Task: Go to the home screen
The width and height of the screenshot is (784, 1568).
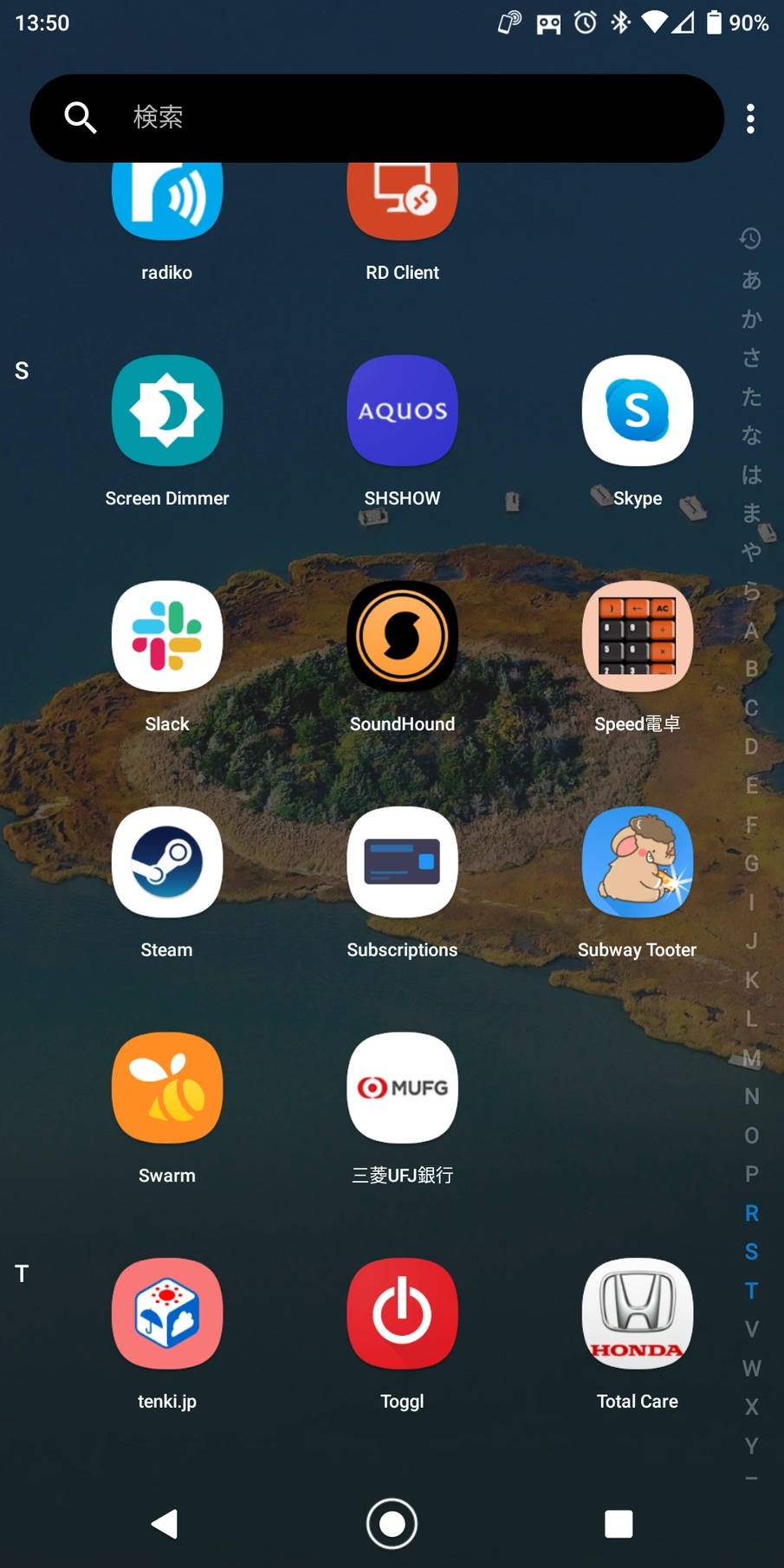Action: click(392, 1523)
